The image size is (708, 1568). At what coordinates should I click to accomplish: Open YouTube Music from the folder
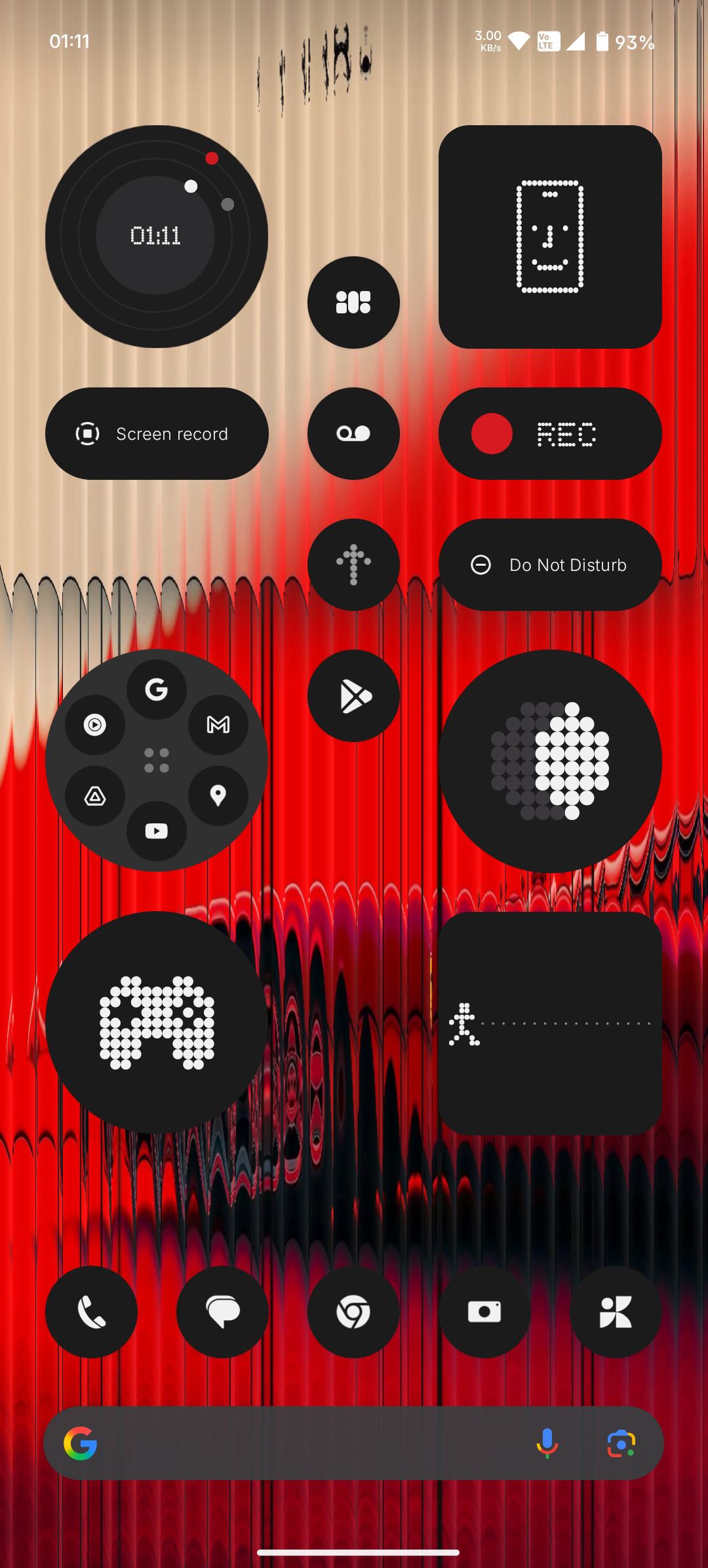[95, 724]
